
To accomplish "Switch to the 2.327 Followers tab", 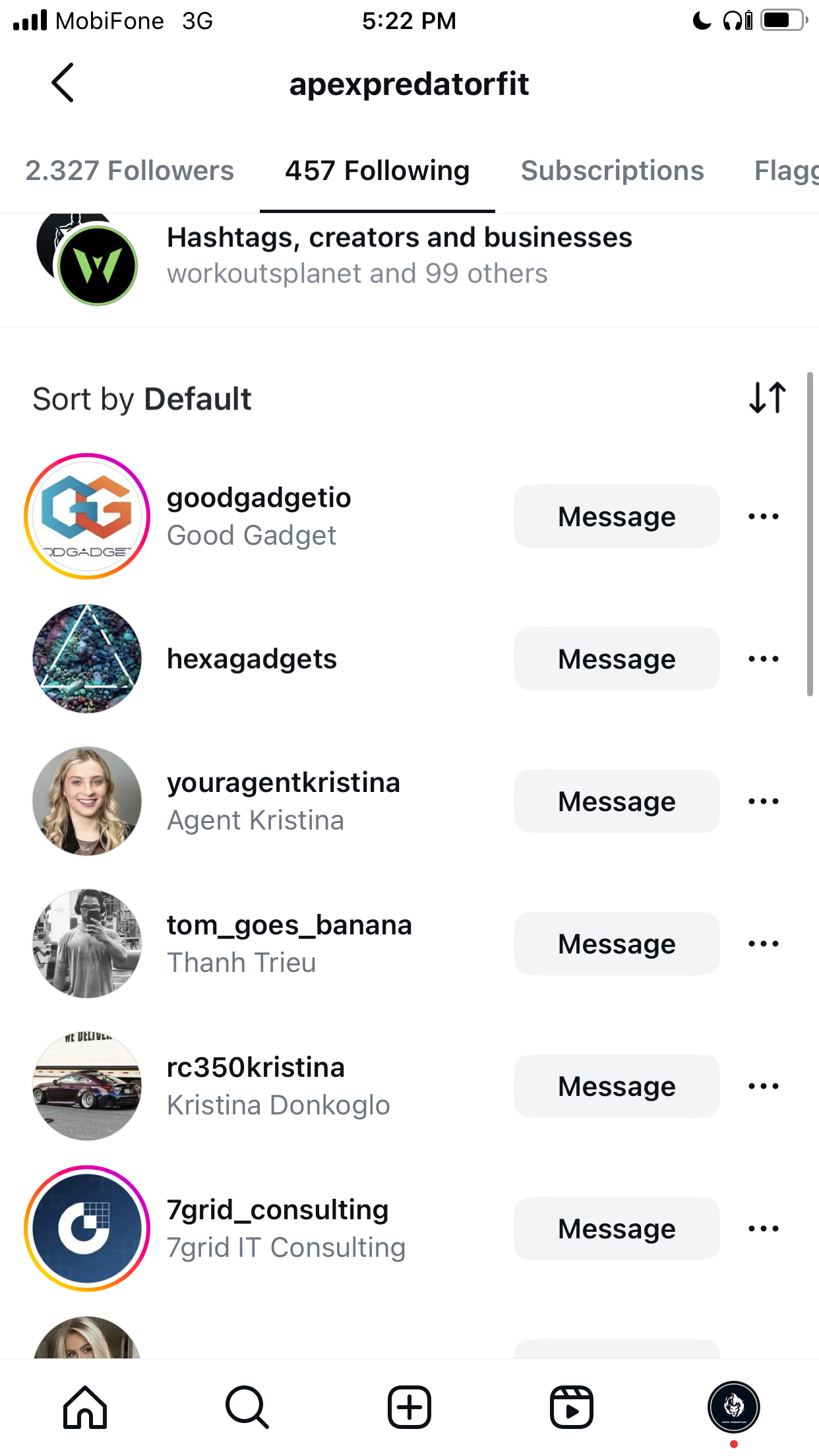I will coord(129,171).
